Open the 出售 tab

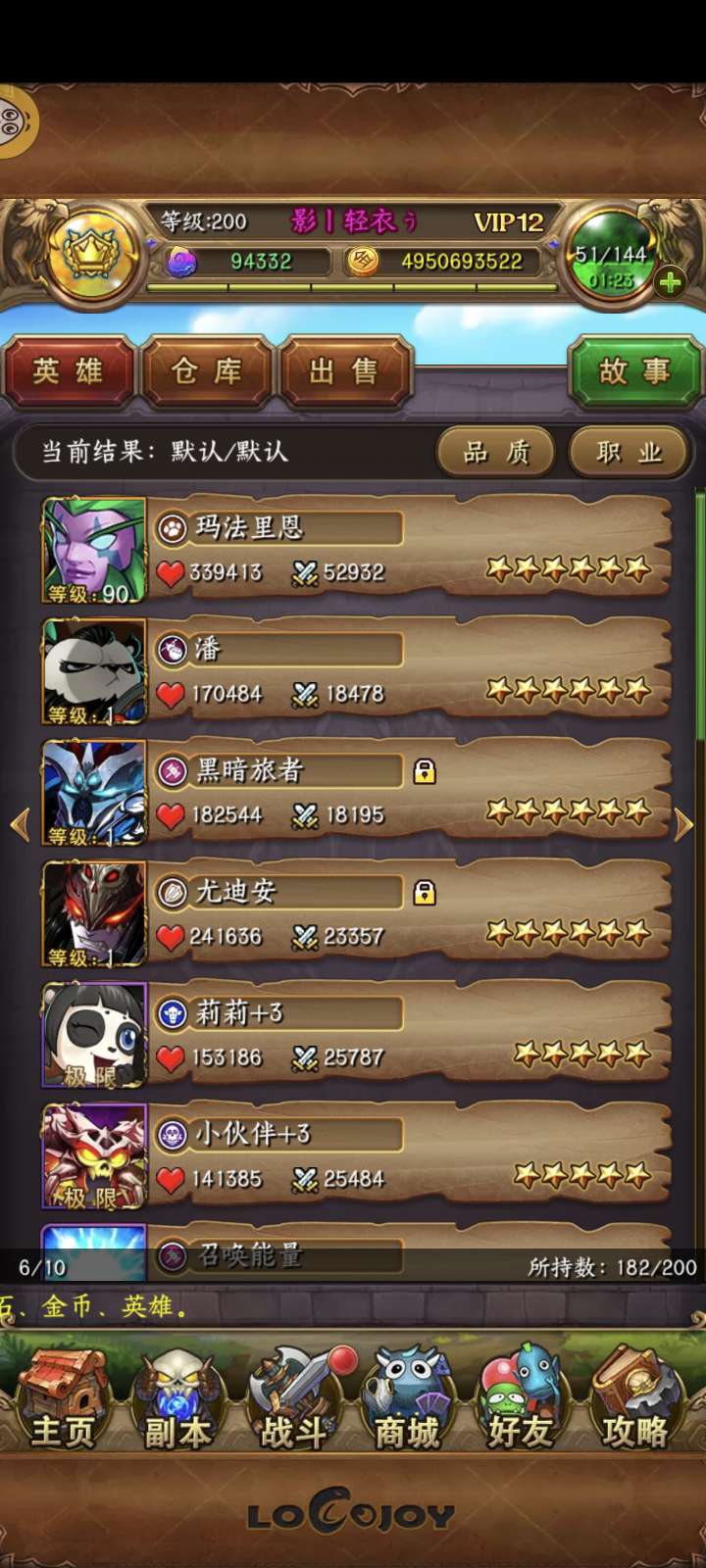coord(344,371)
